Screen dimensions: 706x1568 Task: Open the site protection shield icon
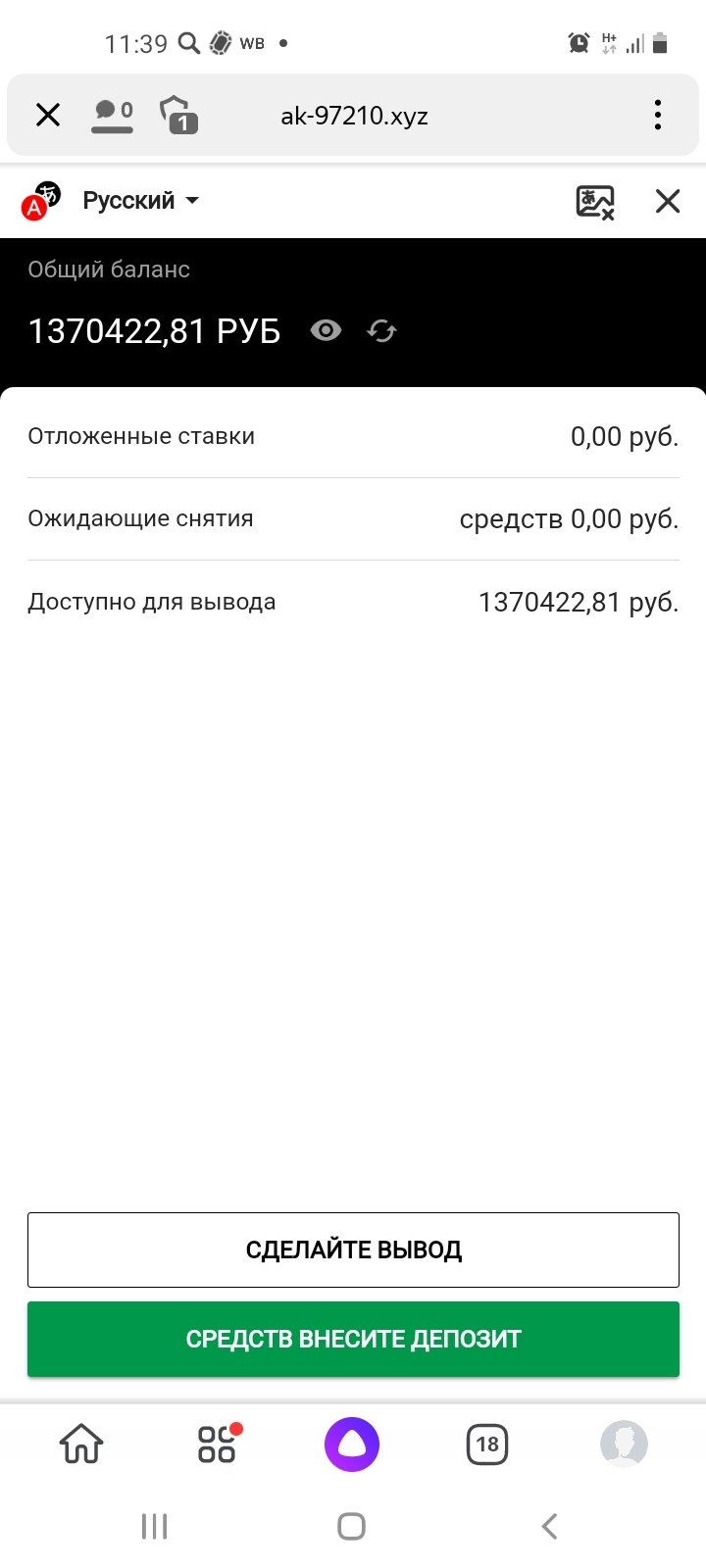[178, 115]
